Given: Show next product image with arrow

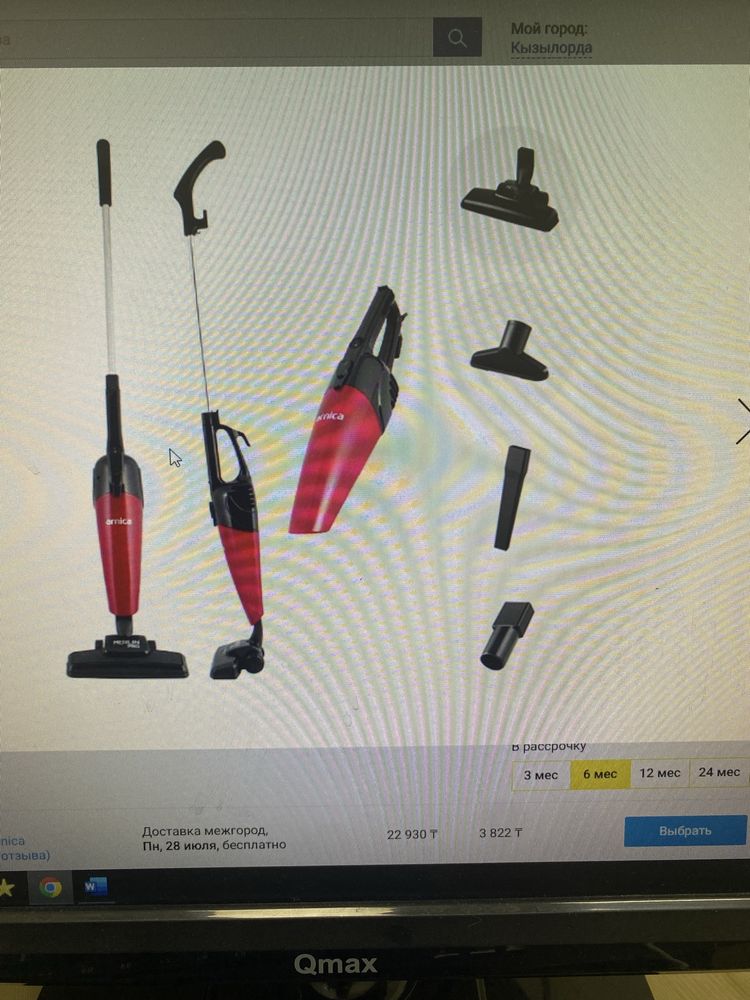Looking at the screenshot, I should pos(742,421).
